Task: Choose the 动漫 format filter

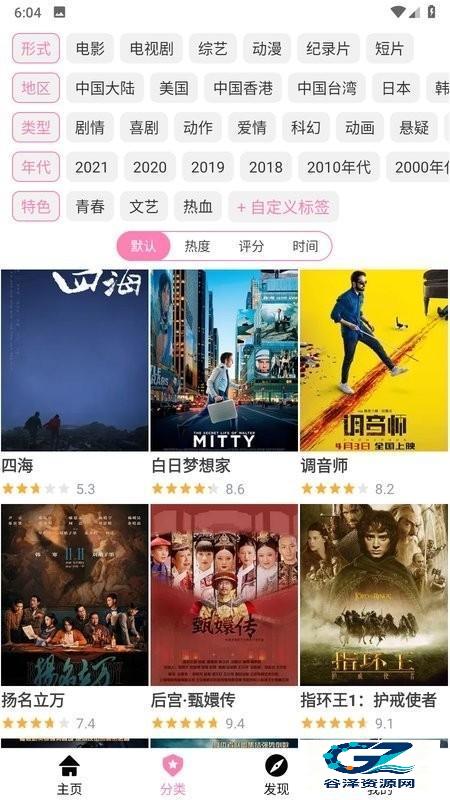Action: (x=267, y=48)
